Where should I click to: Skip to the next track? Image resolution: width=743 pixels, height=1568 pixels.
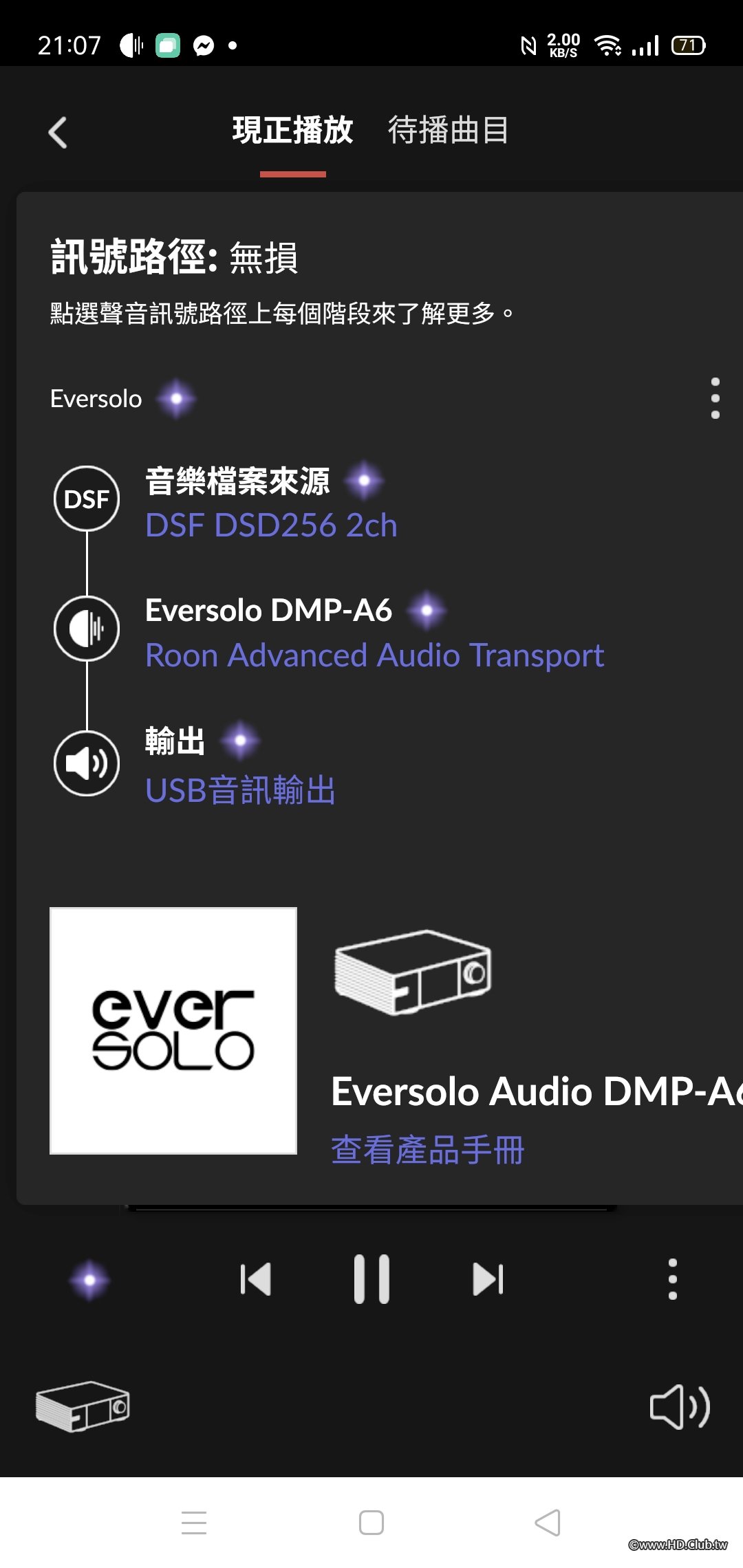pyautogui.click(x=488, y=1279)
